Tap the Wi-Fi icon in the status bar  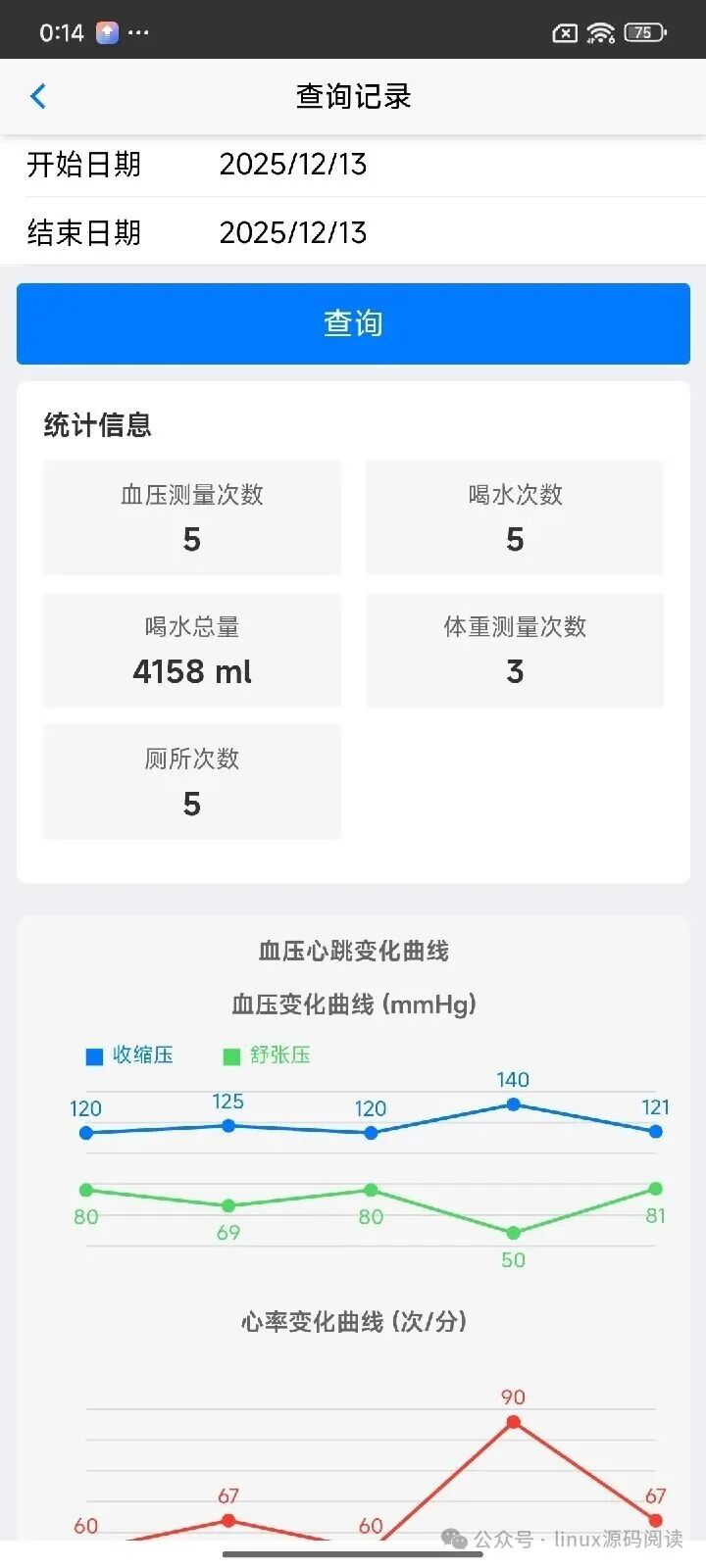point(600,30)
